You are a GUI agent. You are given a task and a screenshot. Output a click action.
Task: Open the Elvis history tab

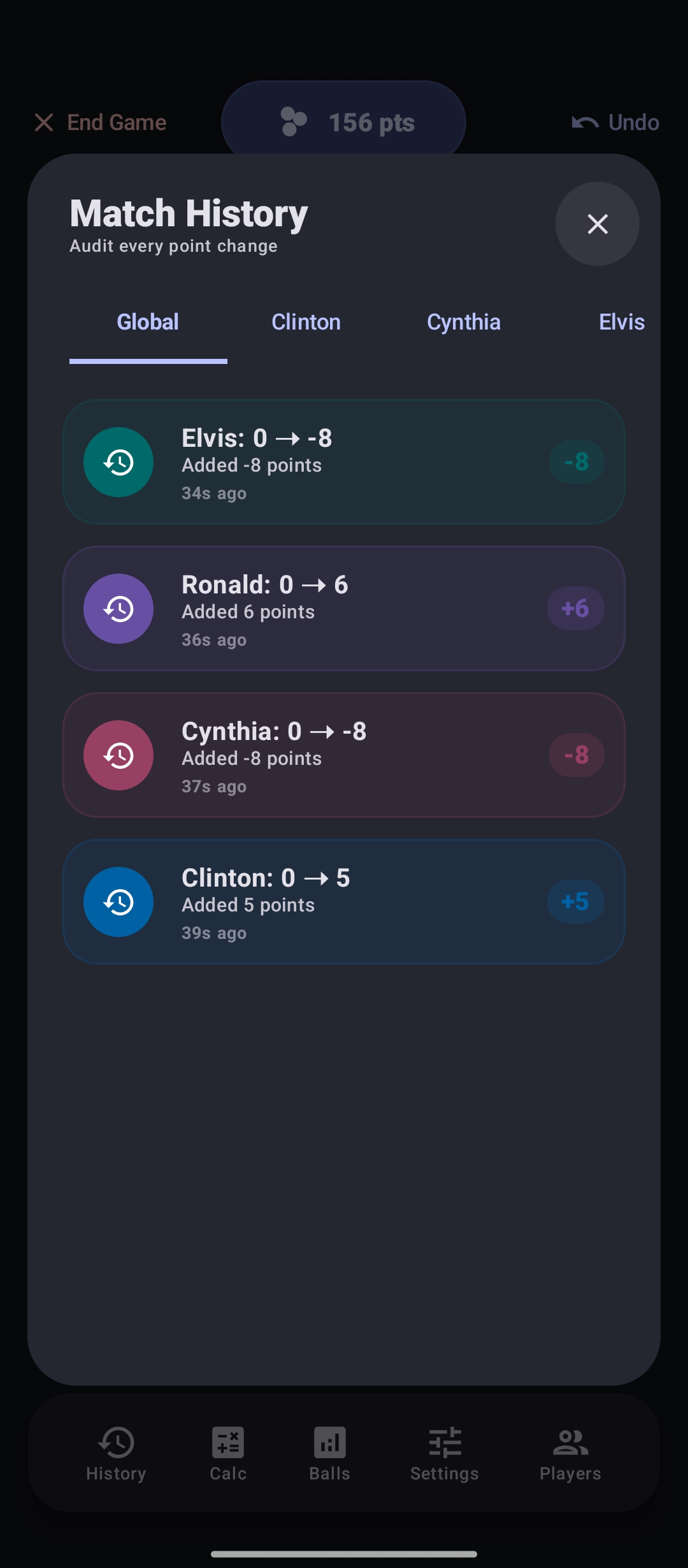[x=621, y=322]
